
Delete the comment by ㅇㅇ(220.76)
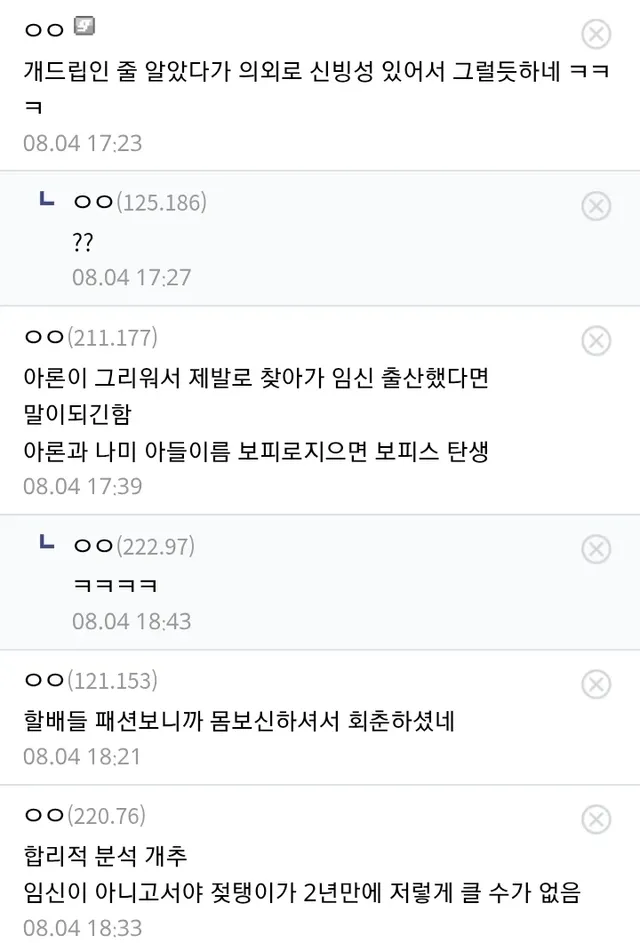tap(596, 820)
